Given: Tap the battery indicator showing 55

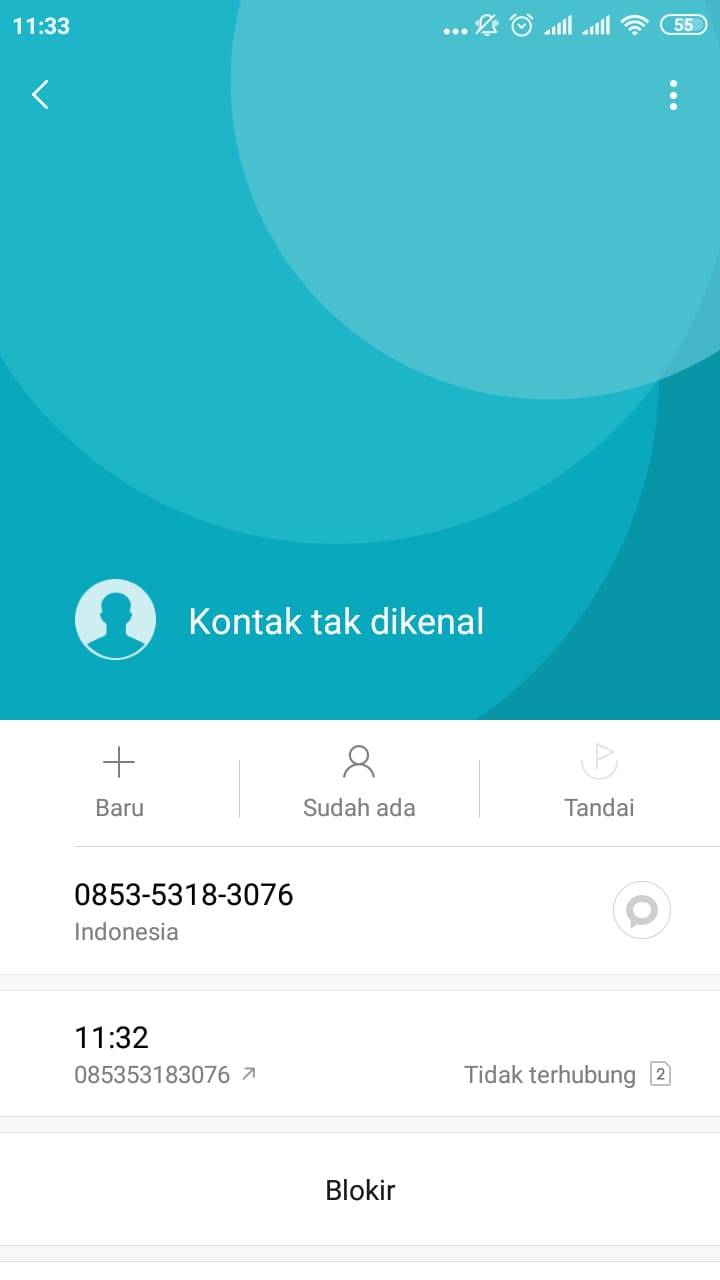Looking at the screenshot, I should [x=684, y=25].
